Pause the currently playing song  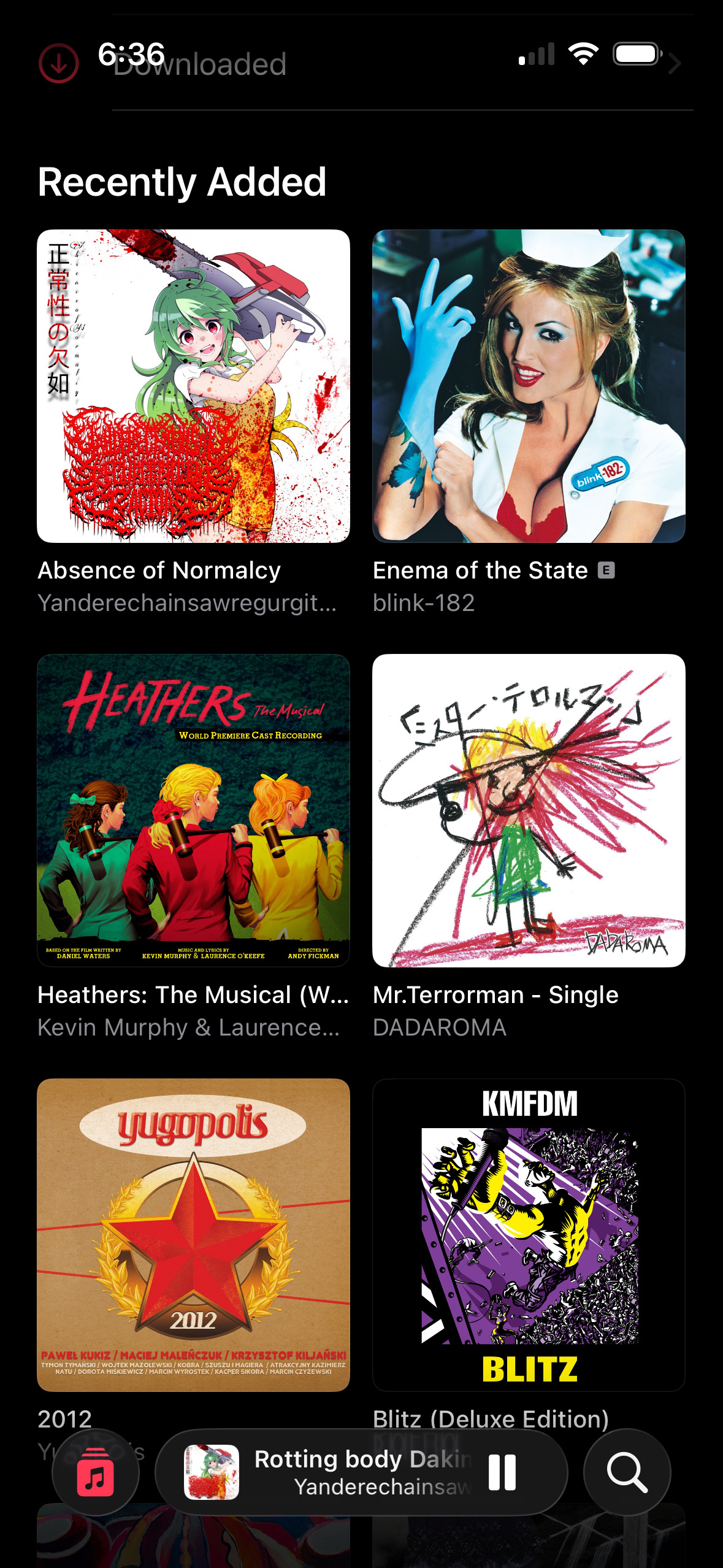[x=502, y=1472]
